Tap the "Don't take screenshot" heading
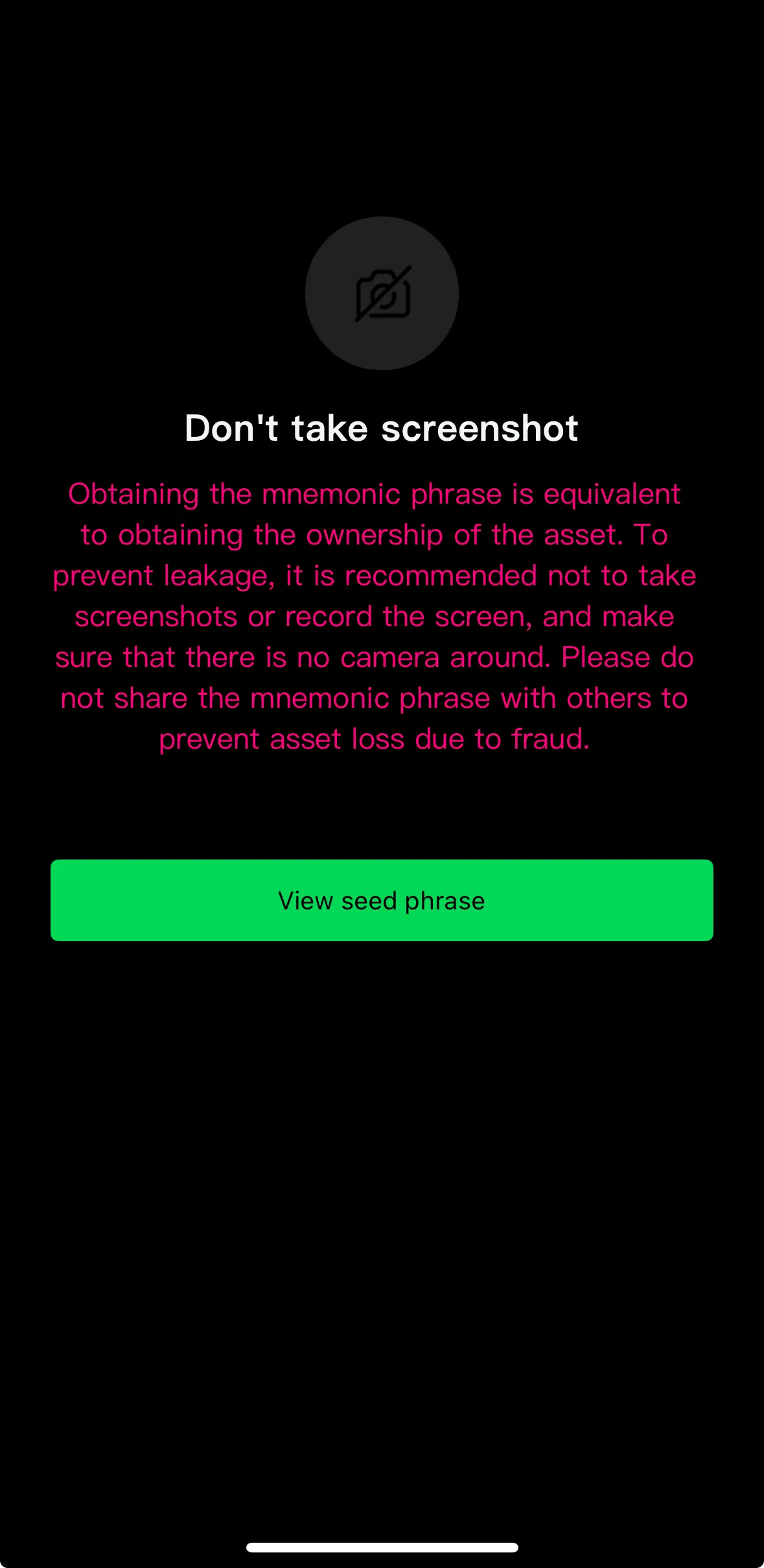 (x=382, y=427)
